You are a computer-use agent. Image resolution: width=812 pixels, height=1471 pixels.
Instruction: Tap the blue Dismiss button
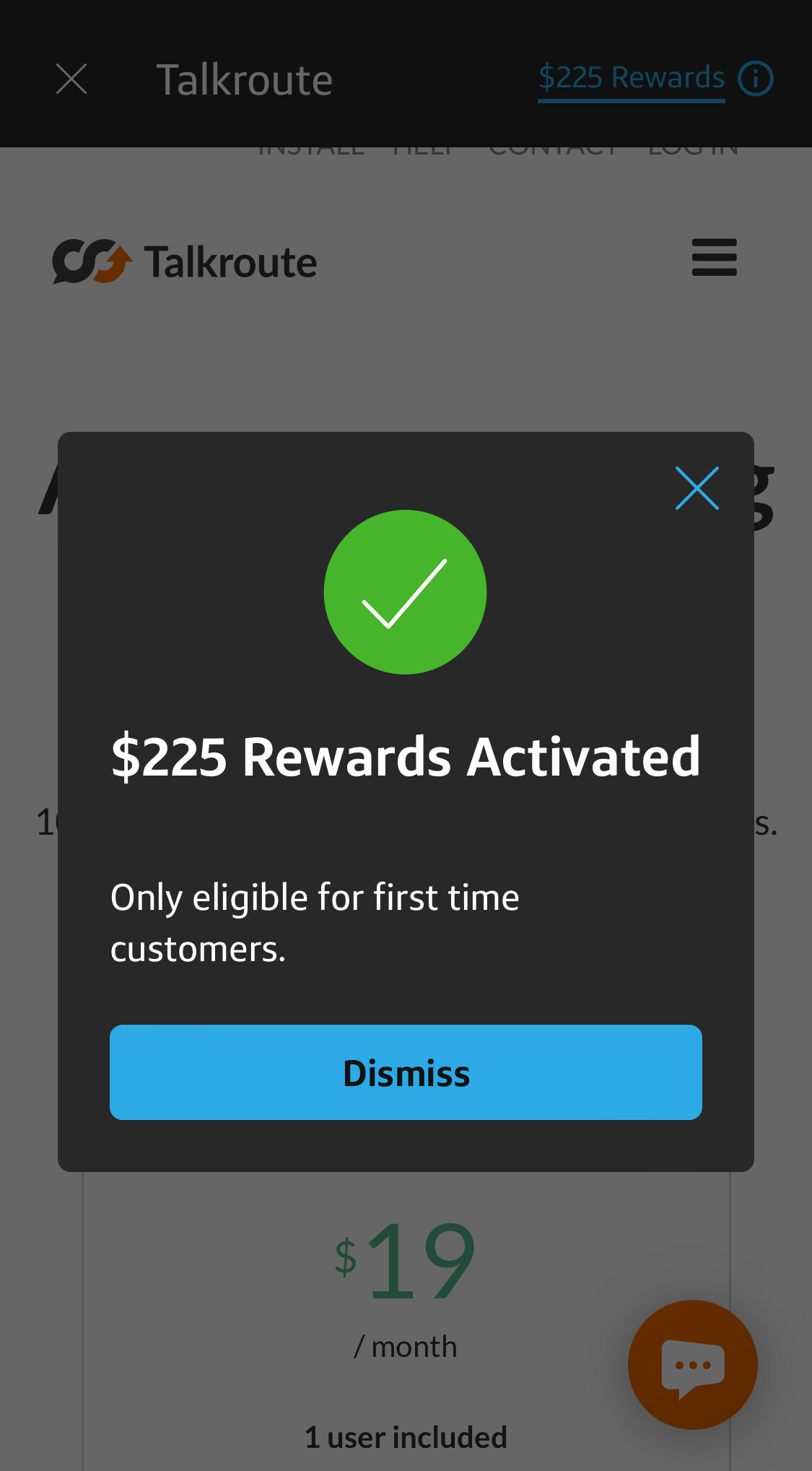point(406,1072)
